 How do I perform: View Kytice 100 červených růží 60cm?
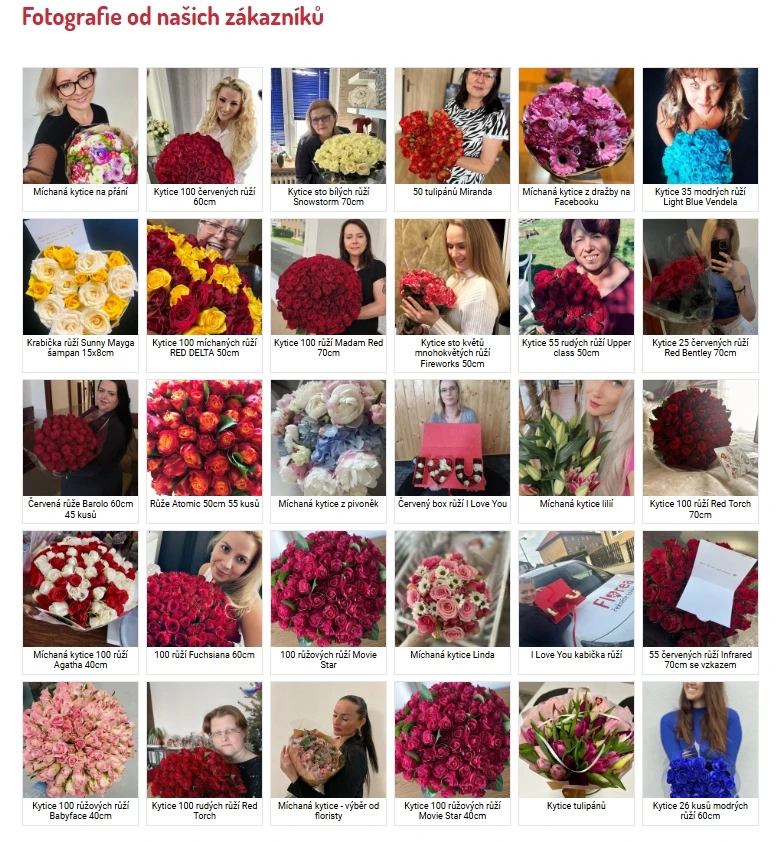tap(204, 126)
